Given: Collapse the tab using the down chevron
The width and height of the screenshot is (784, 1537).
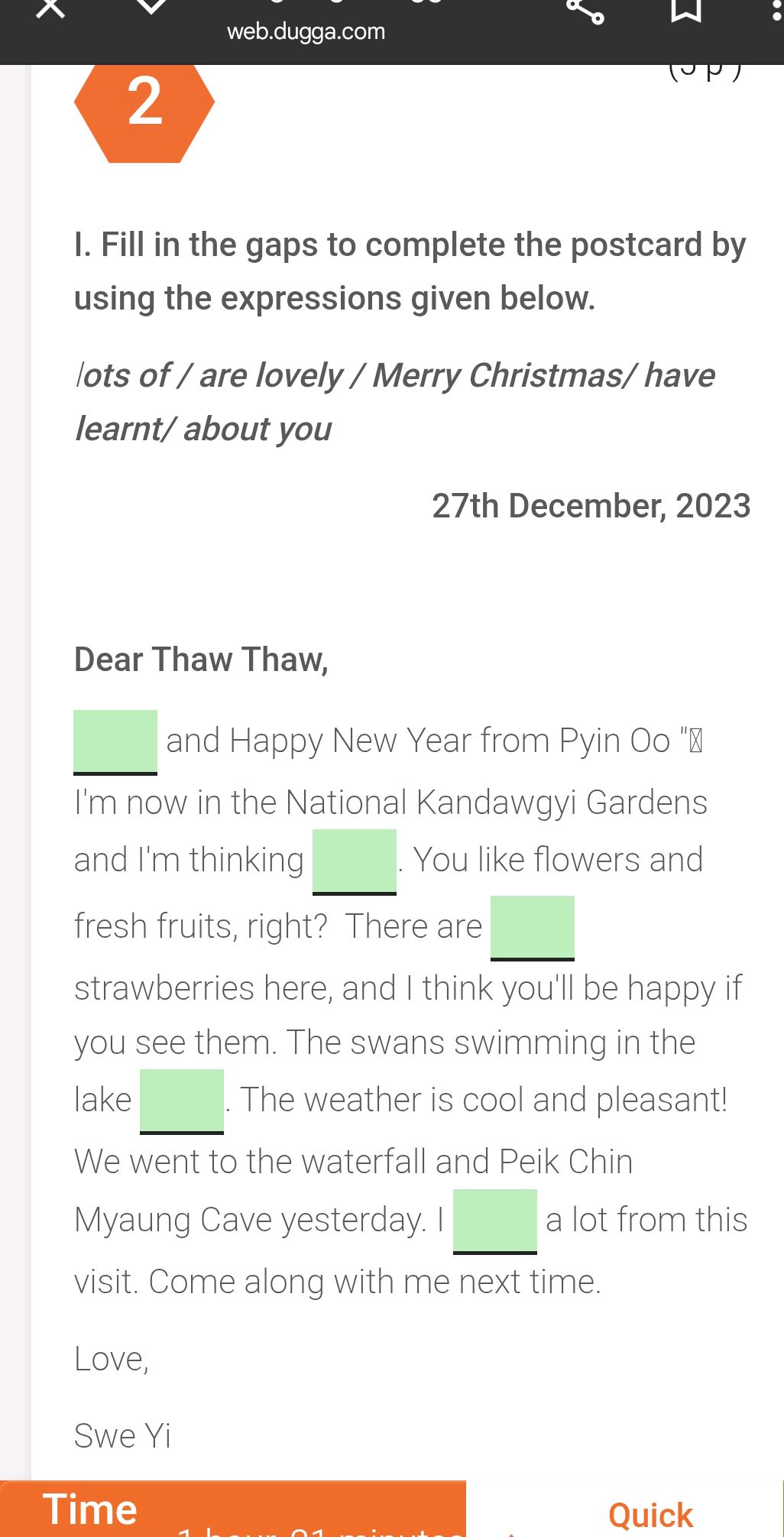Looking at the screenshot, I should point(151,6).
